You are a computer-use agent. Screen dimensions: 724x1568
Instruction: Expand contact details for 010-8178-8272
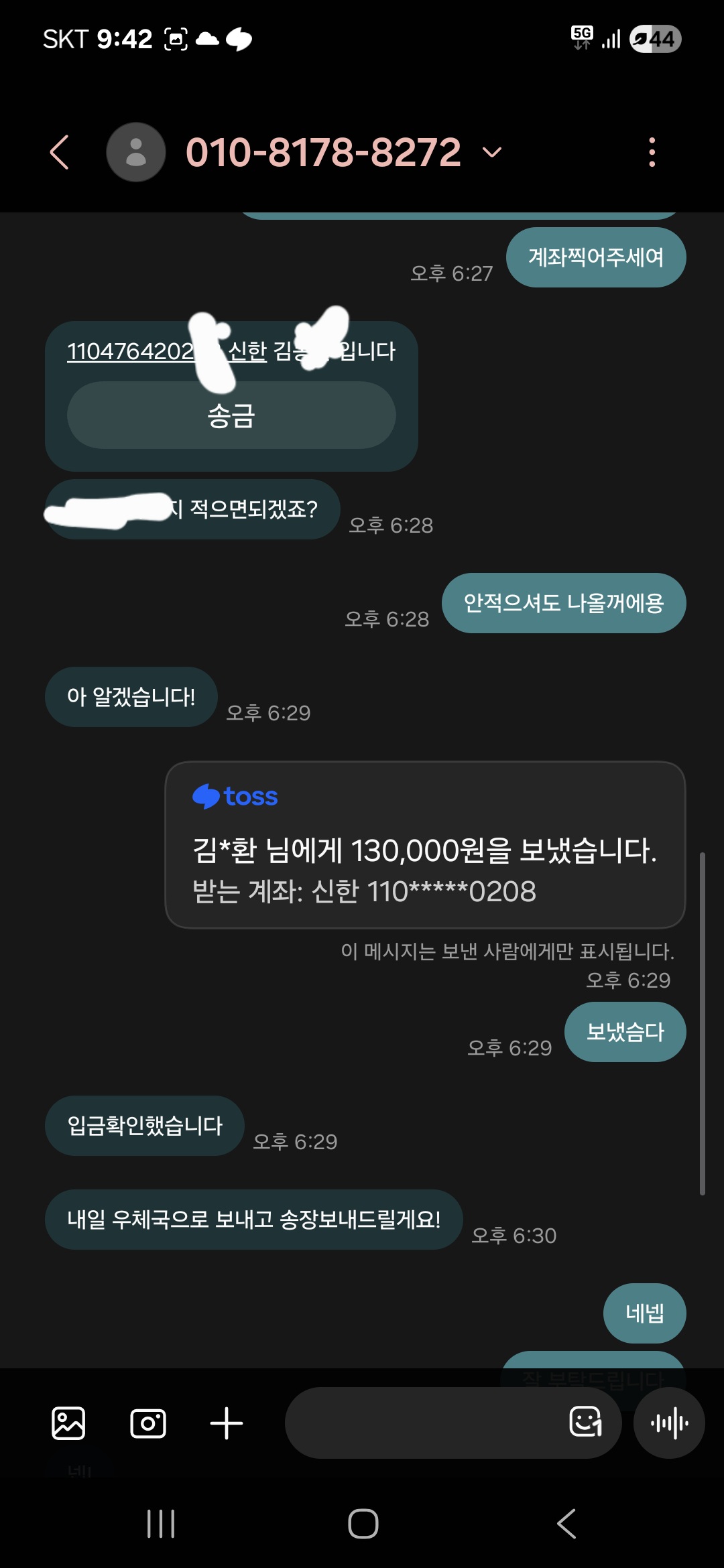coord(492,153)
